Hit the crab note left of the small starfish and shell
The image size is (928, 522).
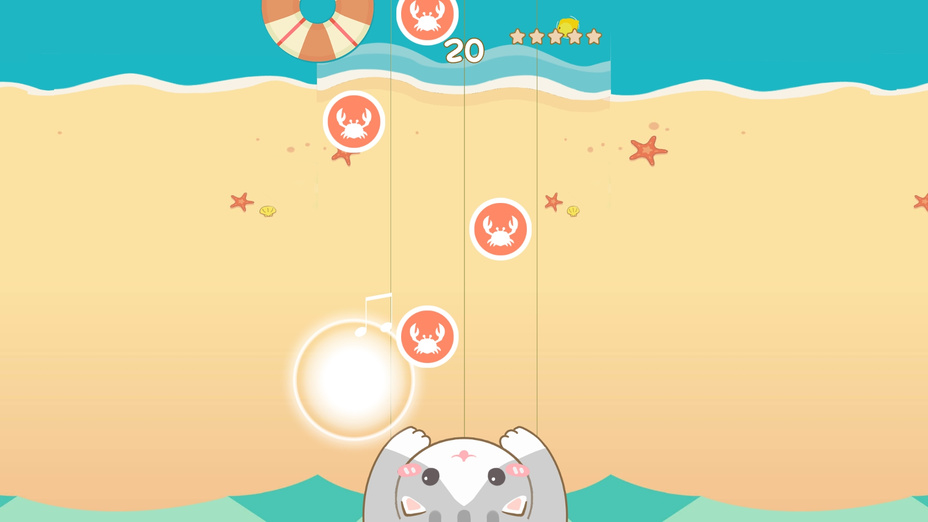click(500, 229)
